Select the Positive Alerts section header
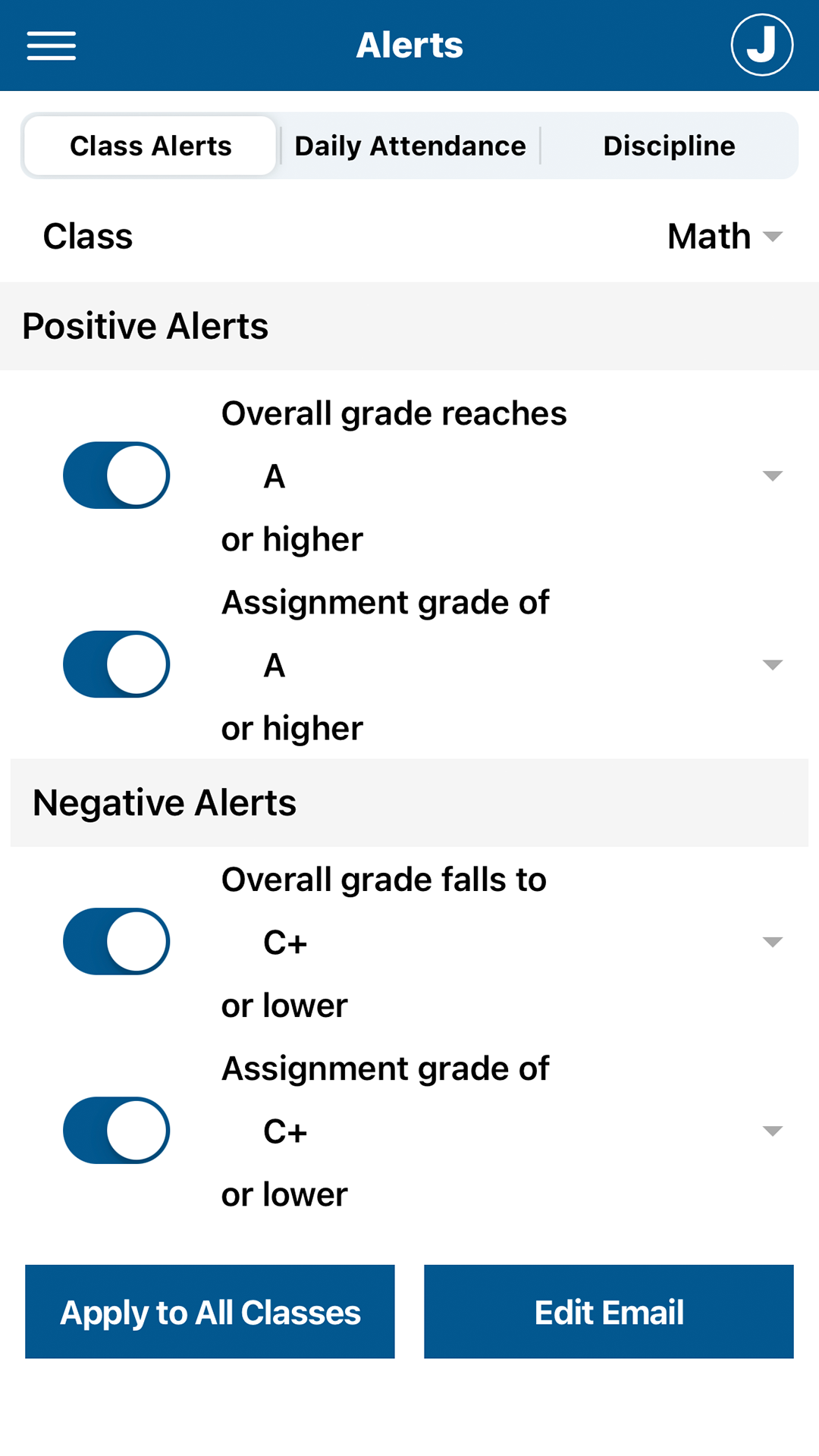Screen dimensions: 819x1456 point(145,325)
